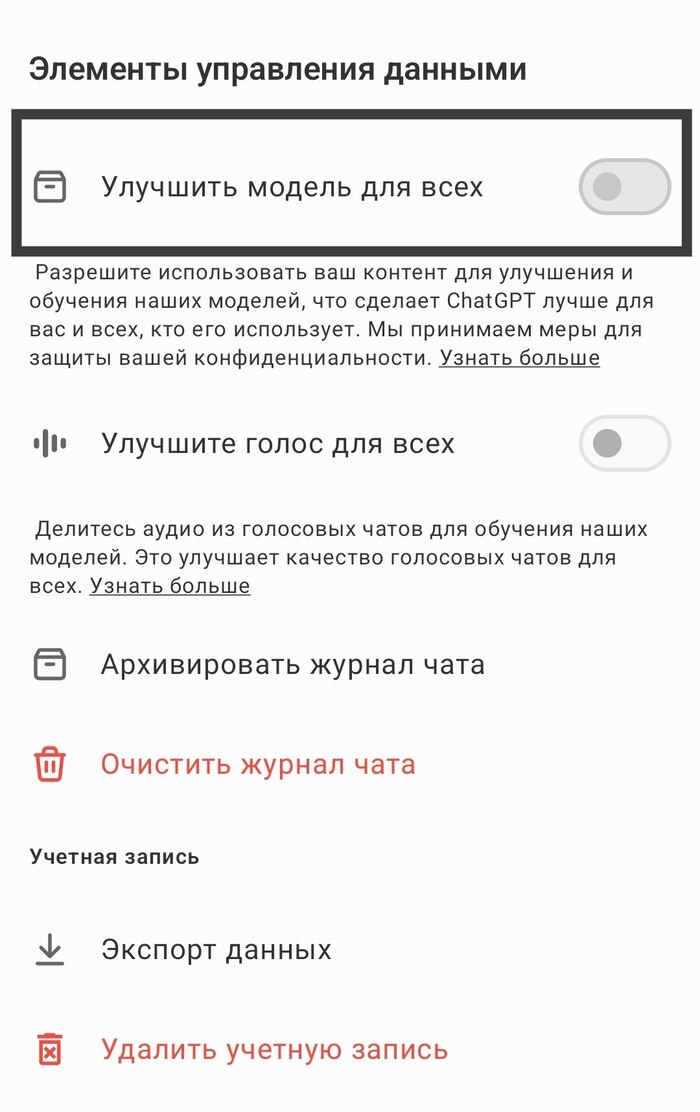Viewport: 700px width, 1112px height.
Task: Select "Архивировать журнал чата"
Action: pos(292,664)
